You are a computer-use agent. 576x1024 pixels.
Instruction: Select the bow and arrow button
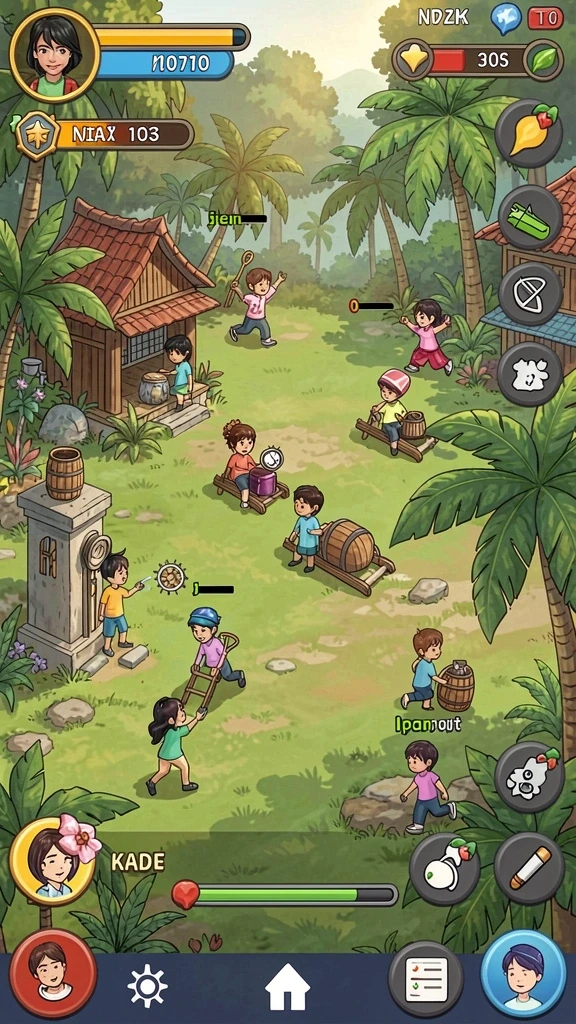coord(530,295)
